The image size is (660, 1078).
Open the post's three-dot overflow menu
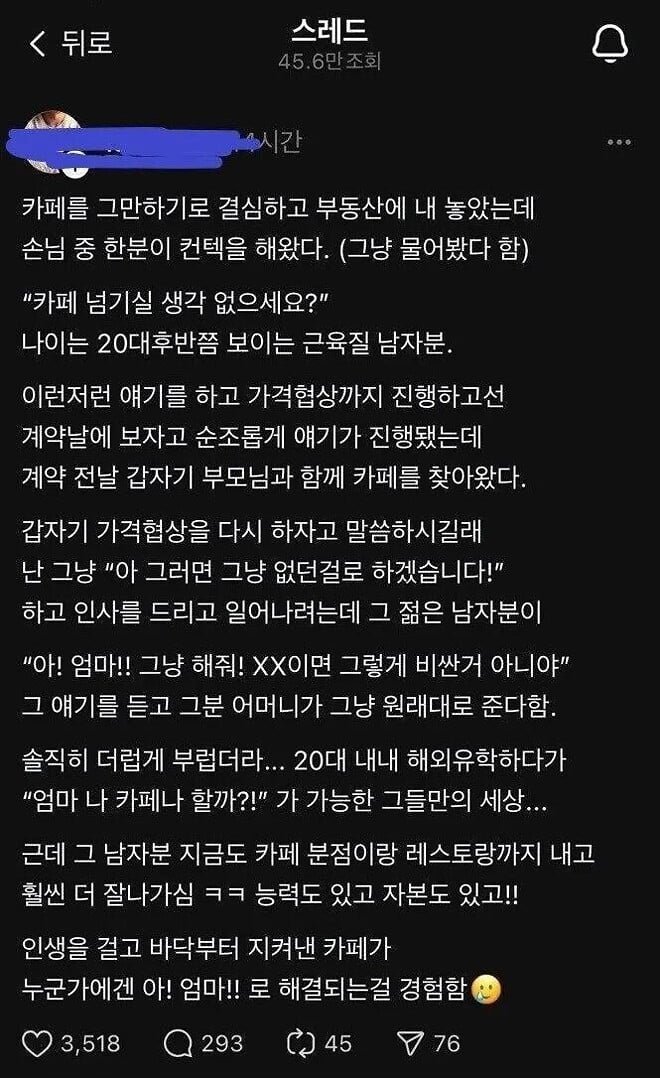(619, 142)
